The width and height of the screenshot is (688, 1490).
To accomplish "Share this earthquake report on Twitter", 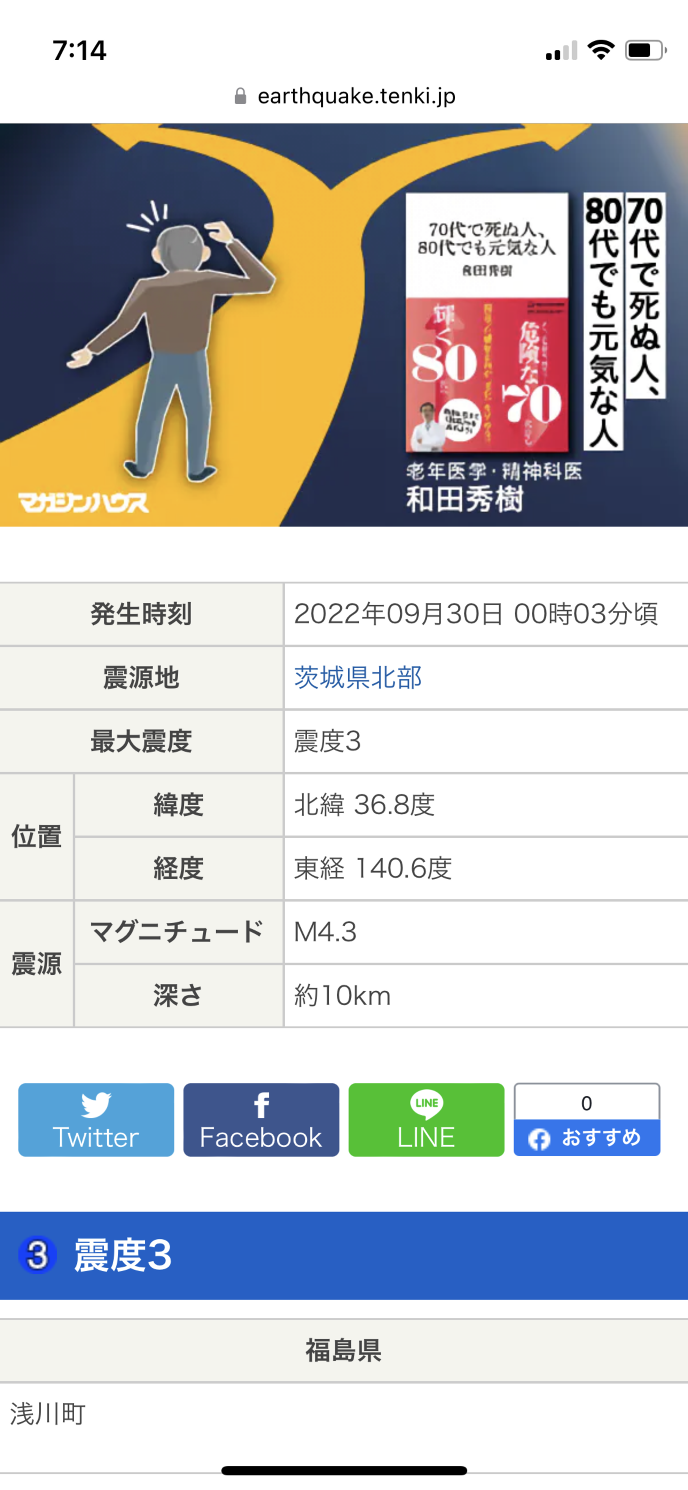I will pos(96,1120).
